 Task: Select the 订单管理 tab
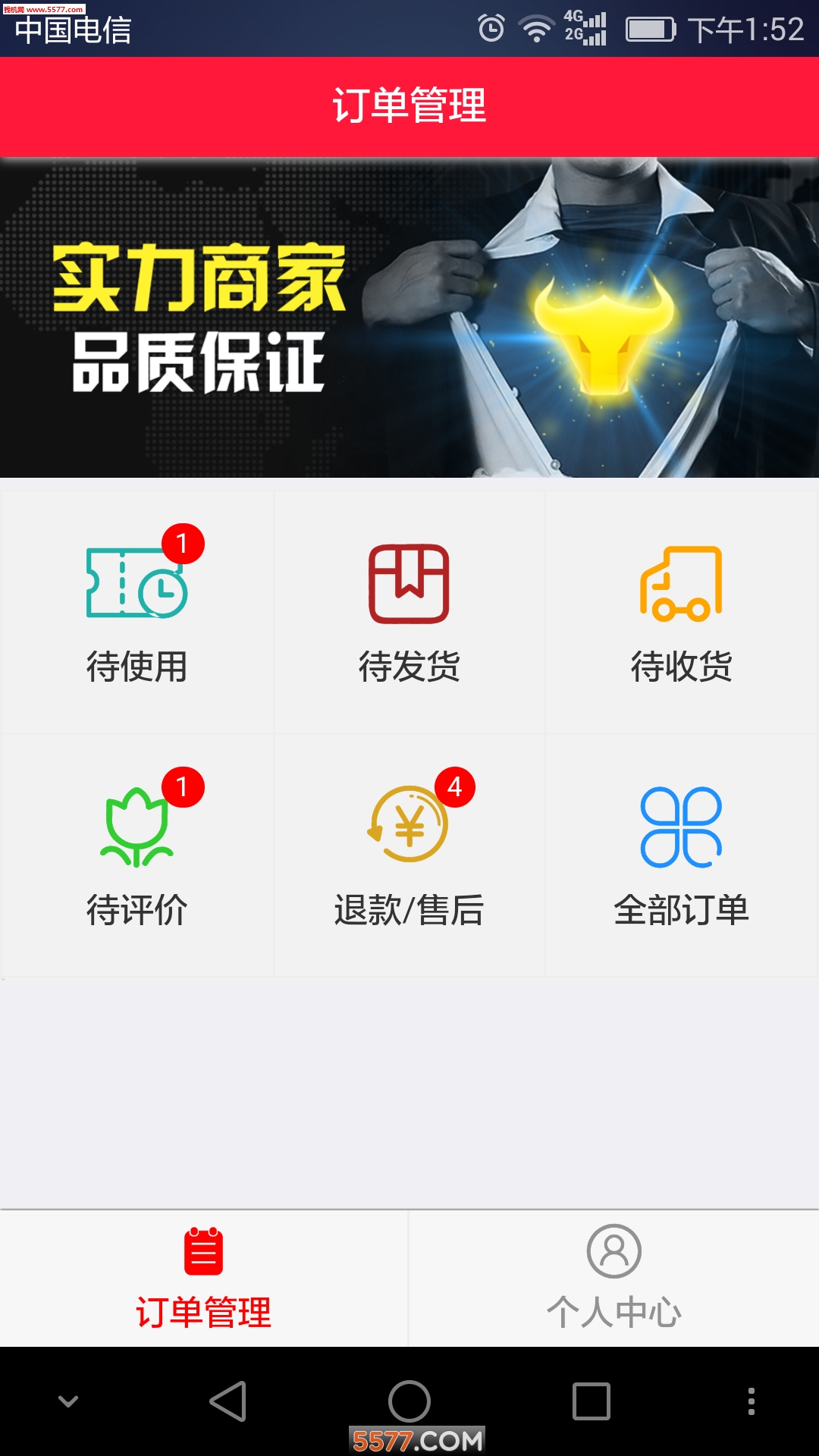tap(203, 1274)
